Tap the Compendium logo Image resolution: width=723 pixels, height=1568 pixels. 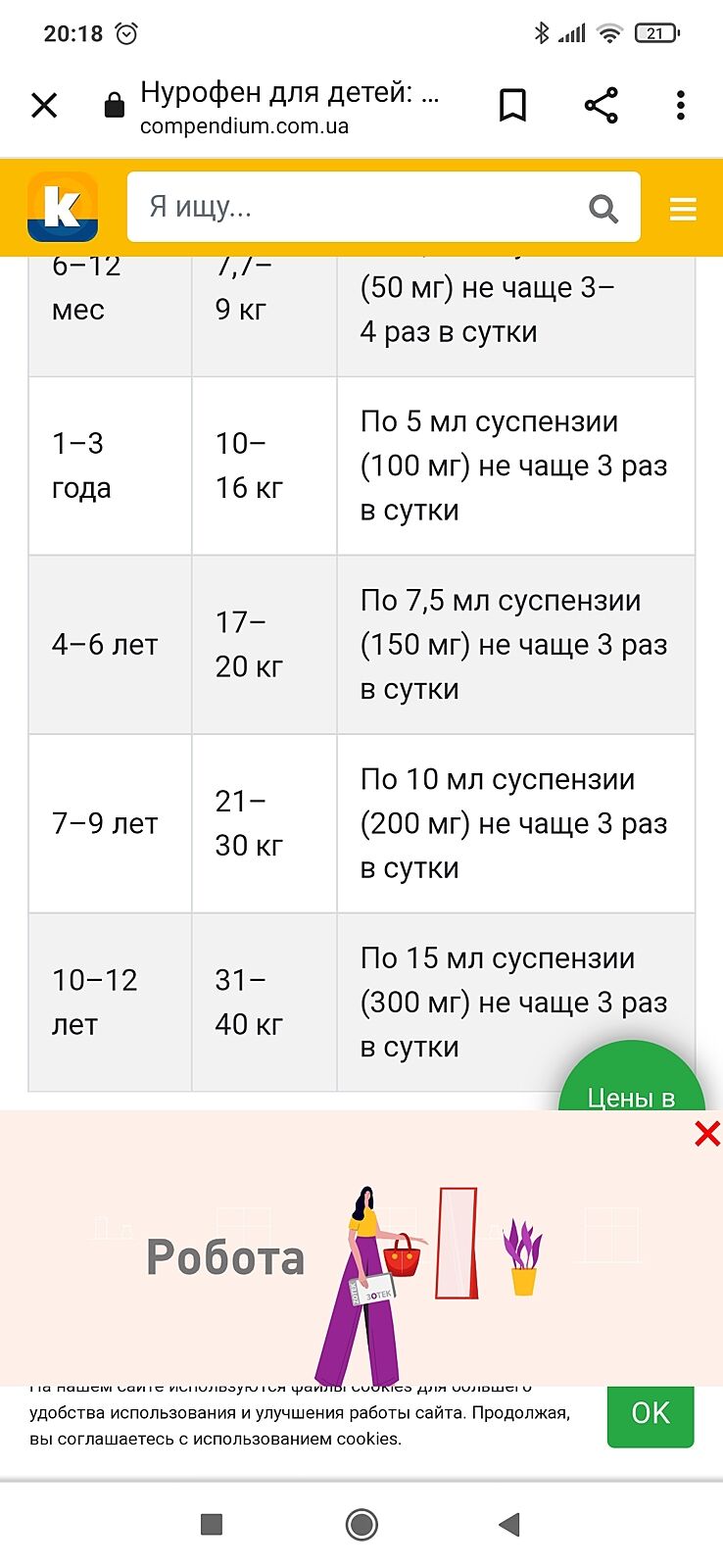pos(63,207)
